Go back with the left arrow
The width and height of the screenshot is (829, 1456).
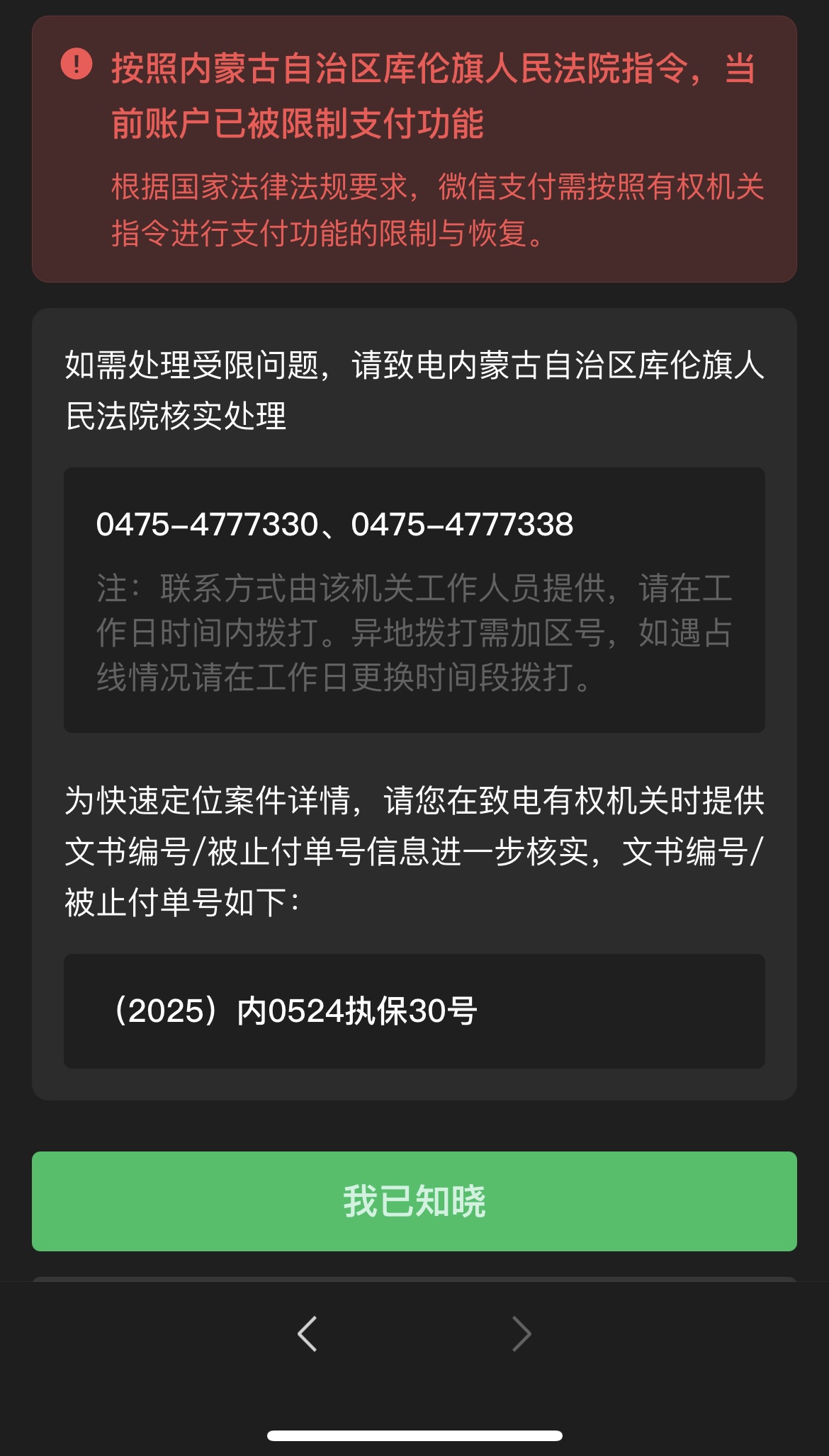coord(308,1334)
